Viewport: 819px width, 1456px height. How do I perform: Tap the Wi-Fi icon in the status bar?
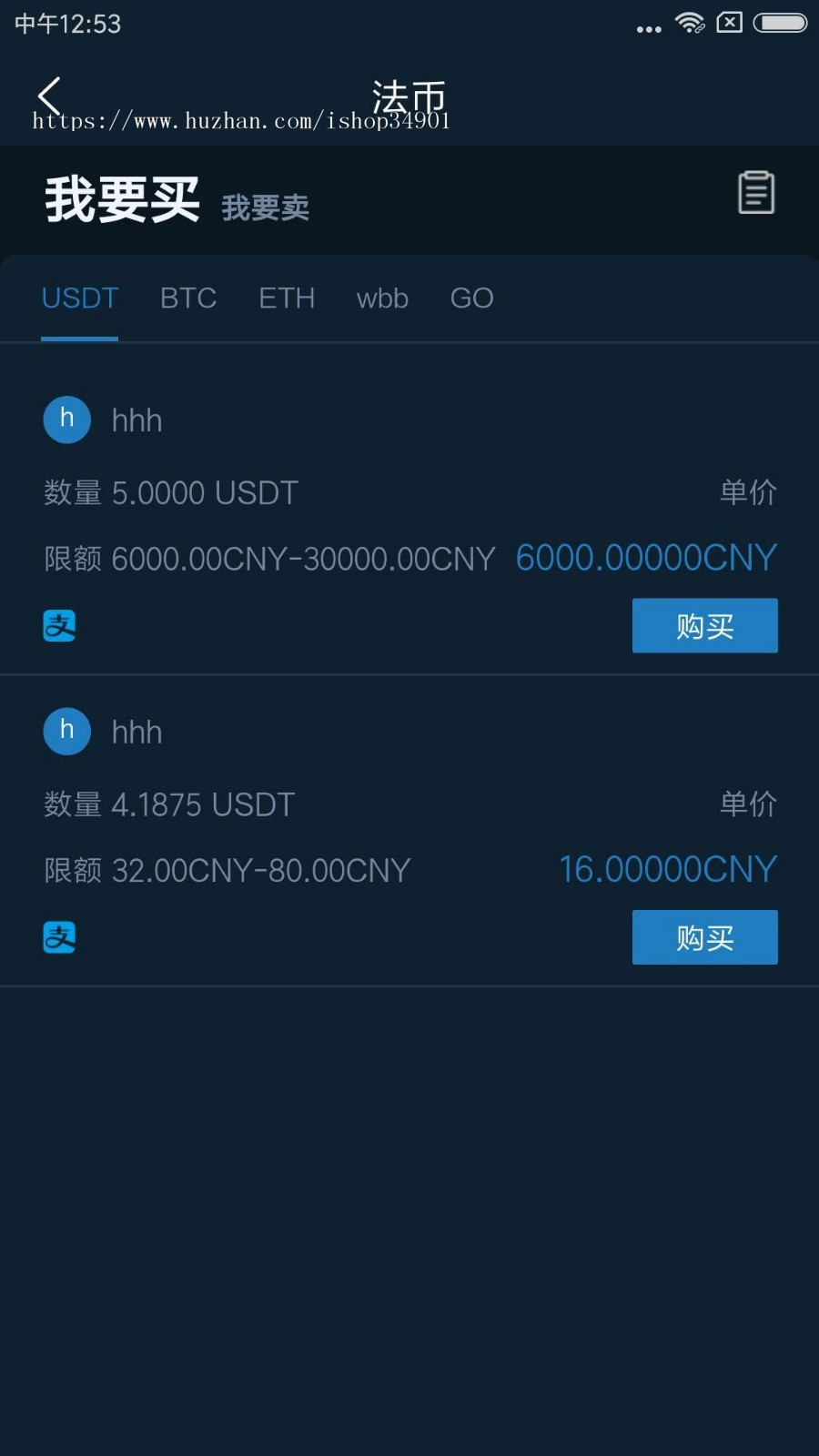tap(690, 23)
